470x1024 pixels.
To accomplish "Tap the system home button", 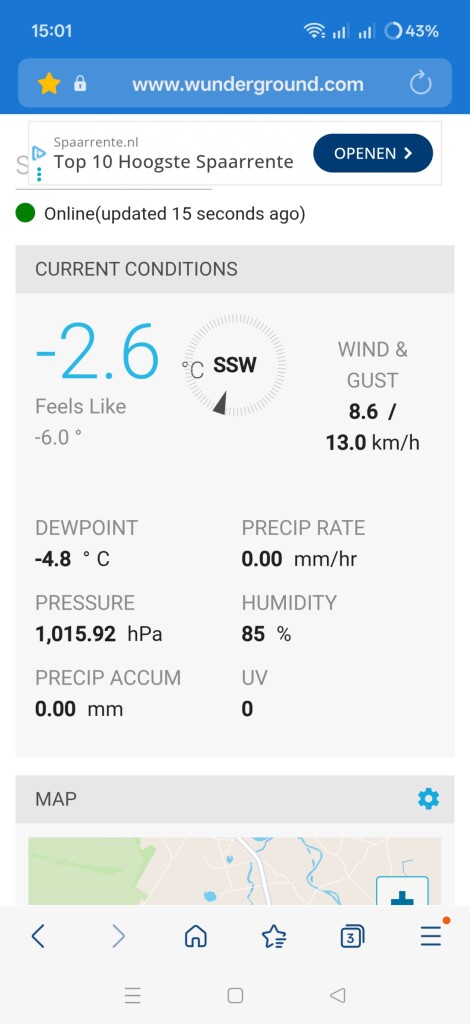I will [x=235, y=995].
